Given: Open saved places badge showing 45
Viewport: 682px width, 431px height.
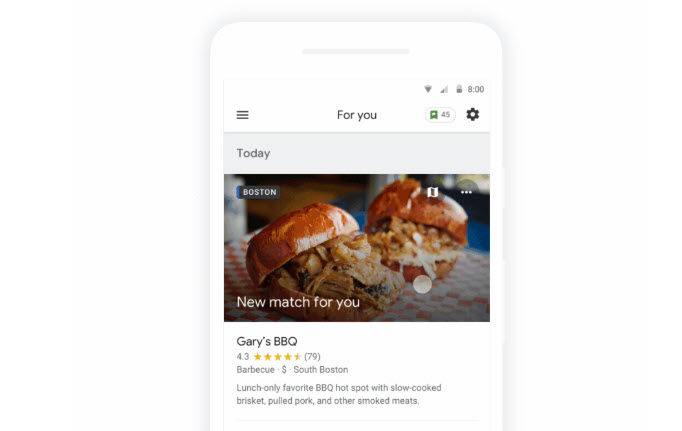Looking at the screenshot, I should tap(439, 115).
